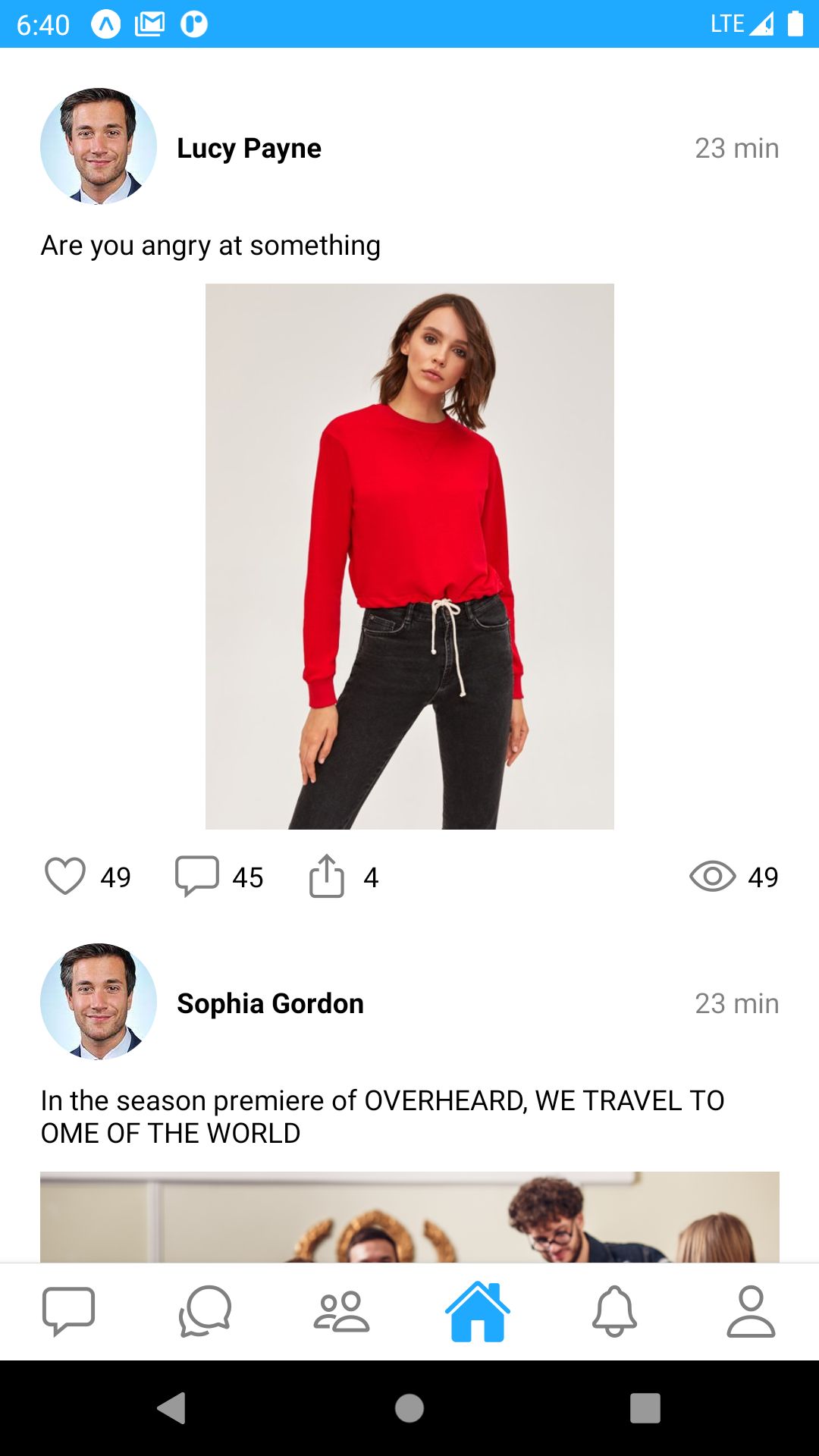This screenshot has width=819, height=1456.
Task: Switch to the messages tab
Action: 68,1311
